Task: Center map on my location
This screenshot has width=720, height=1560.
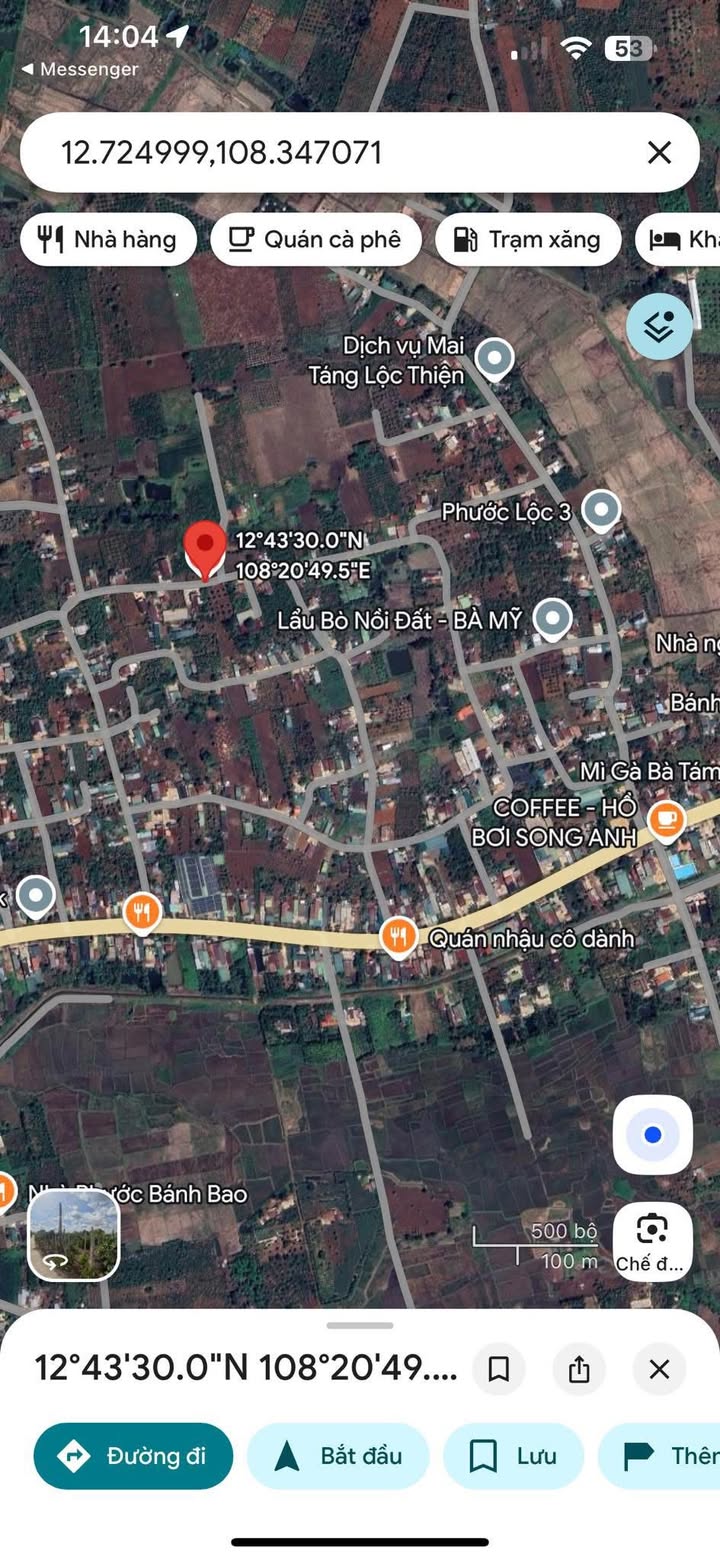Action: (x=652, y=1134)
